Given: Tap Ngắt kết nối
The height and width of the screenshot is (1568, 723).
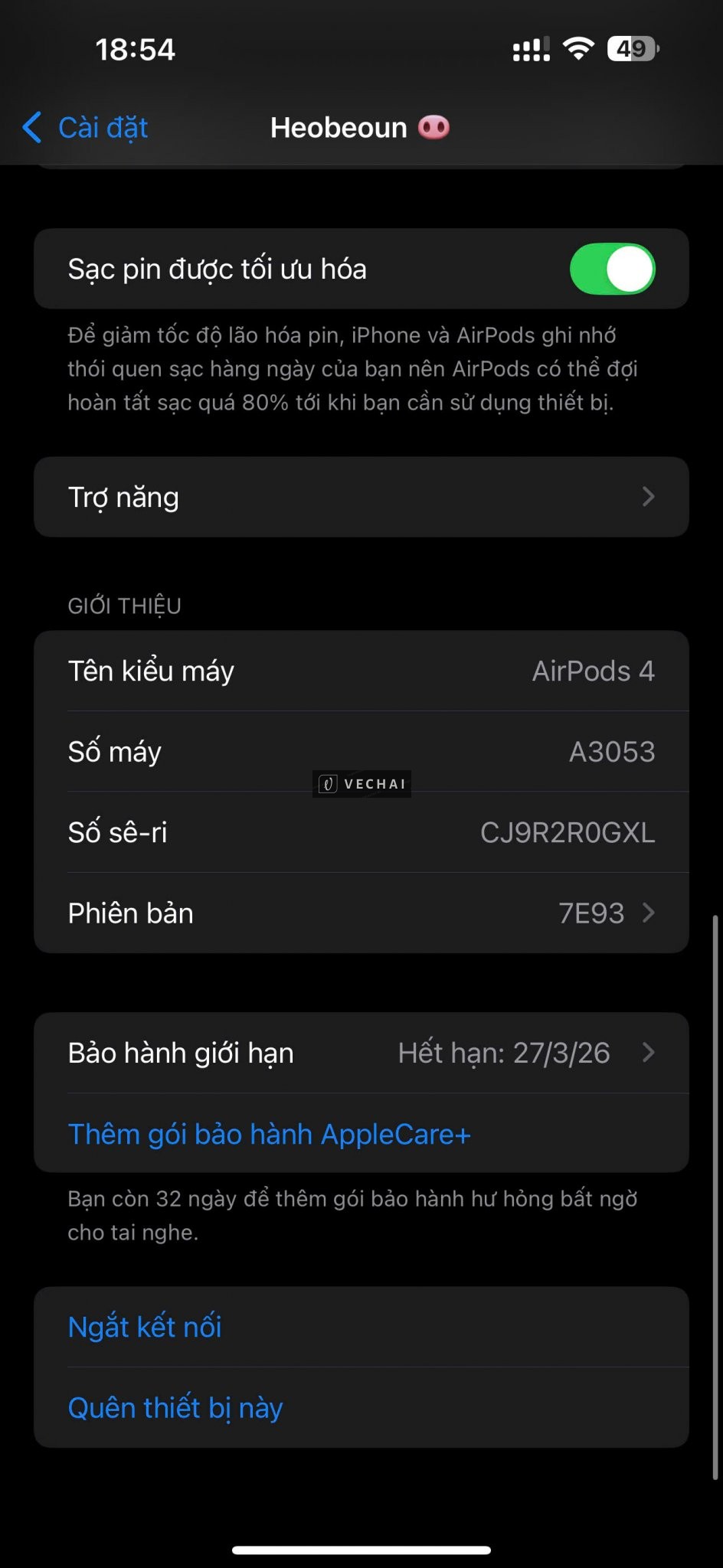Looking at the screenshot, I should 145,1327.
